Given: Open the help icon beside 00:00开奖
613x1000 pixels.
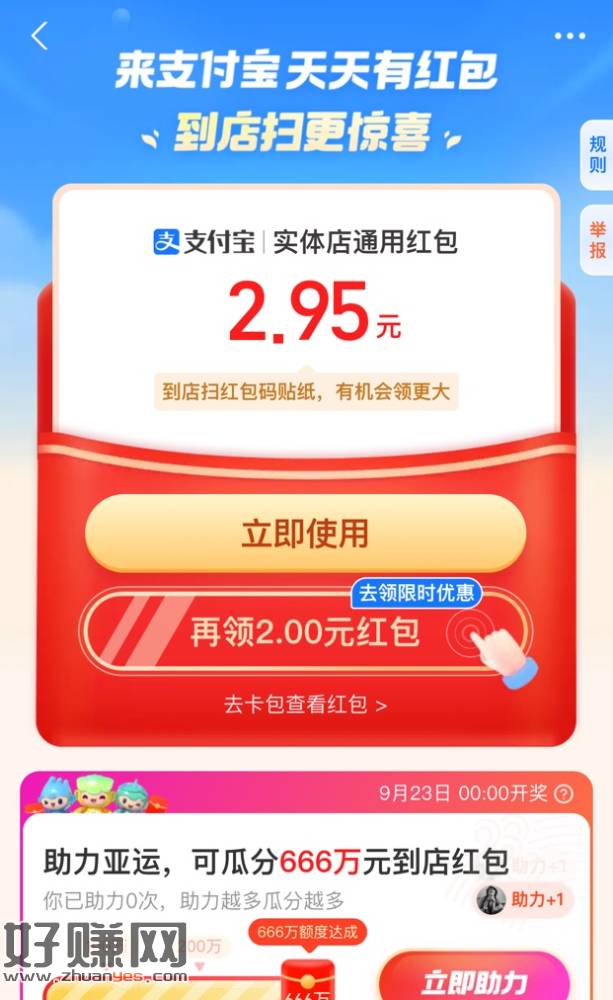Looking at the screenshot, I should 565,794.
